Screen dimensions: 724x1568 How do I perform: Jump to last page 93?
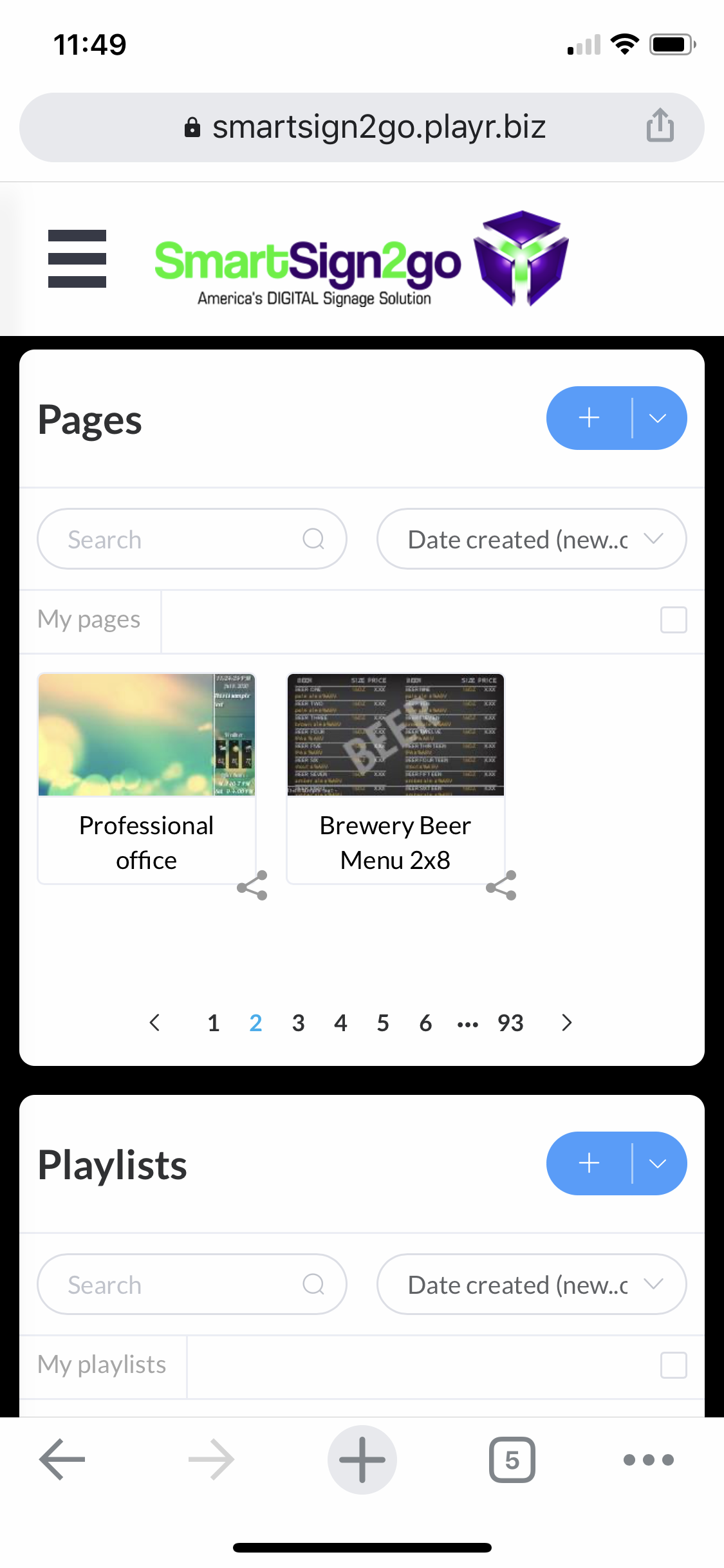click(510, 1023)
